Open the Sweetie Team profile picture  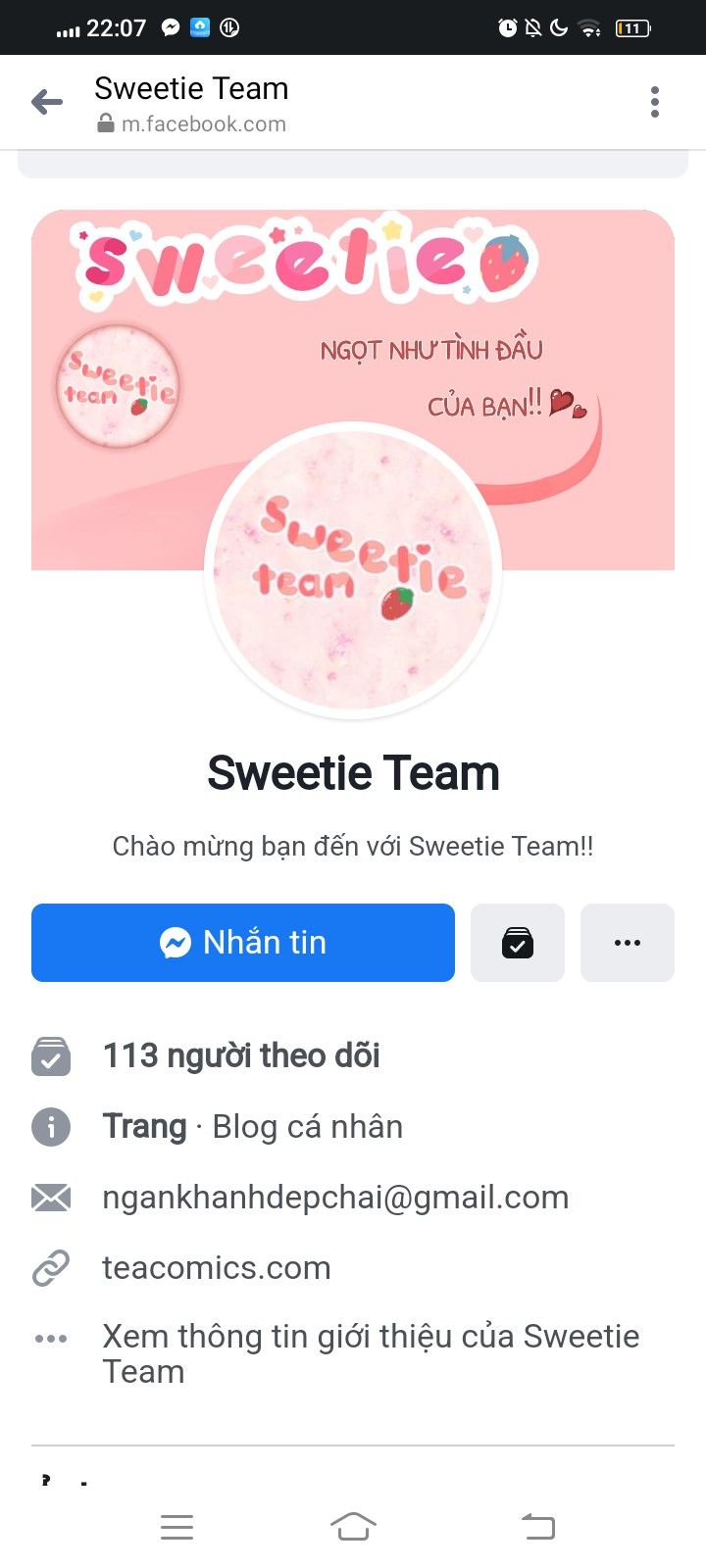pyautogui.click(x=353, y=570)
